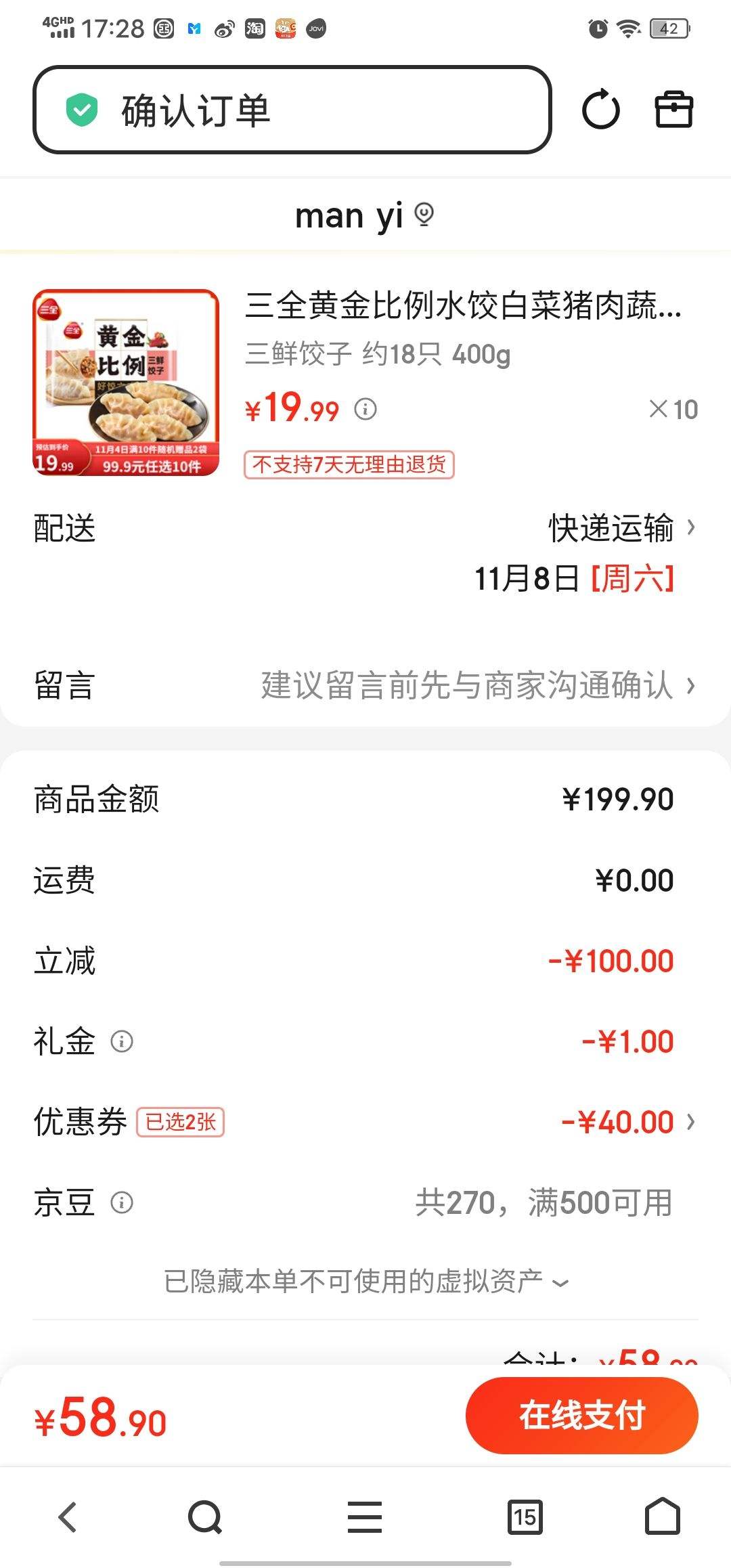Image resolution: width=731 pixels, height=1568 pixels.
Task: Open the browser menu in the bottom bar
Action: tap(365, 1517)
